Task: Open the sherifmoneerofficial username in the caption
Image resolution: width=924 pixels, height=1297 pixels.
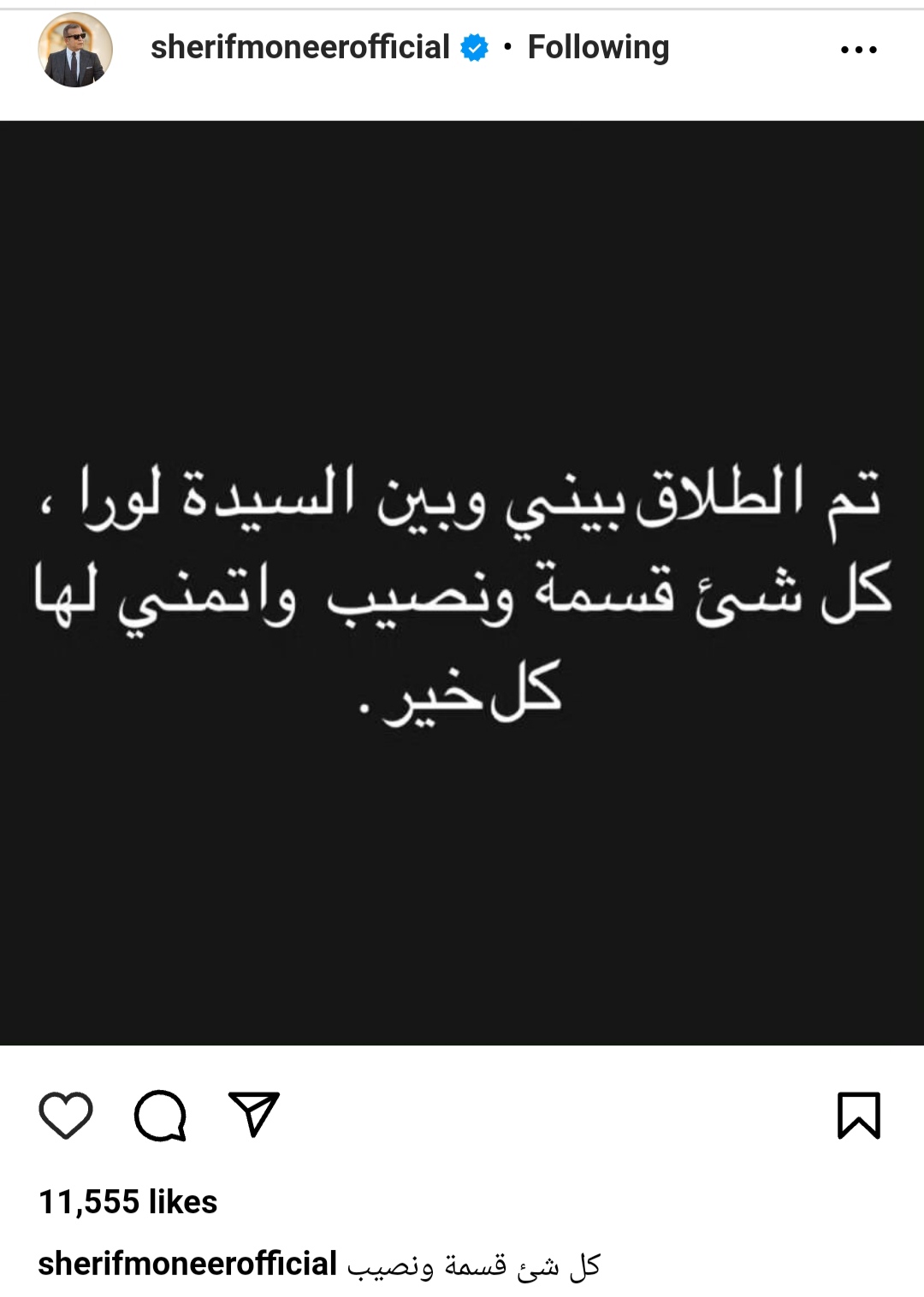Action: point(187,1264)
